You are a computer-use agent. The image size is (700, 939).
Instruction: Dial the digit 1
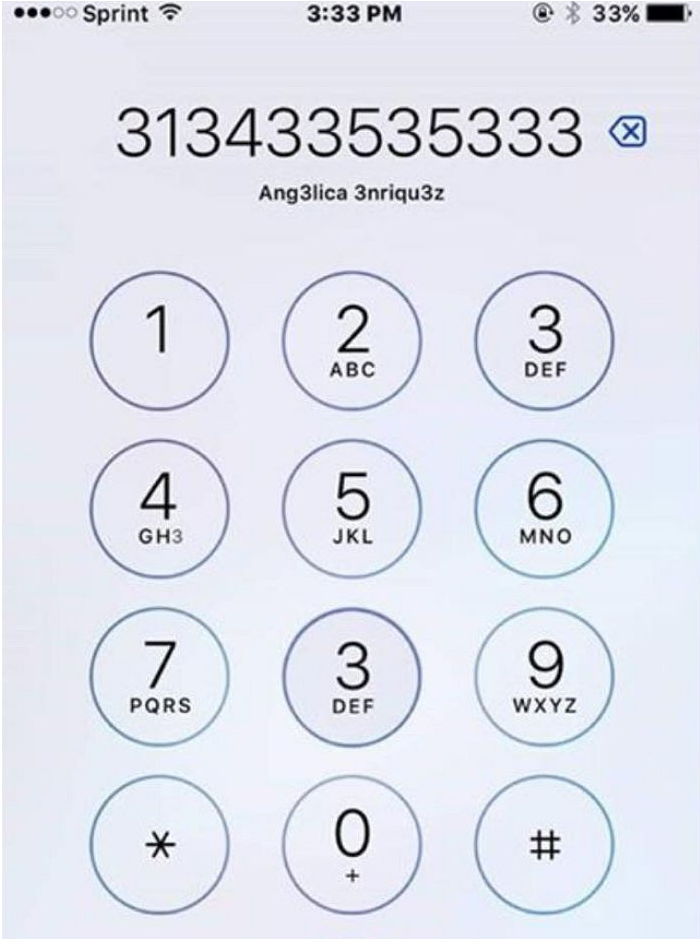(x=159, y=341)
